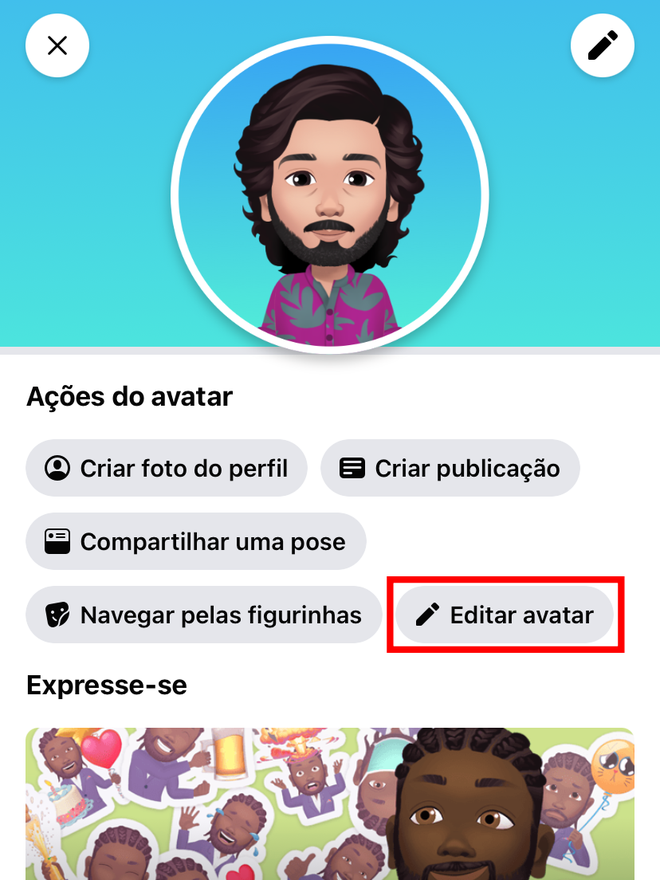
Task: Tap Compartilhar uma pose
Action: [x=196, y=542]
